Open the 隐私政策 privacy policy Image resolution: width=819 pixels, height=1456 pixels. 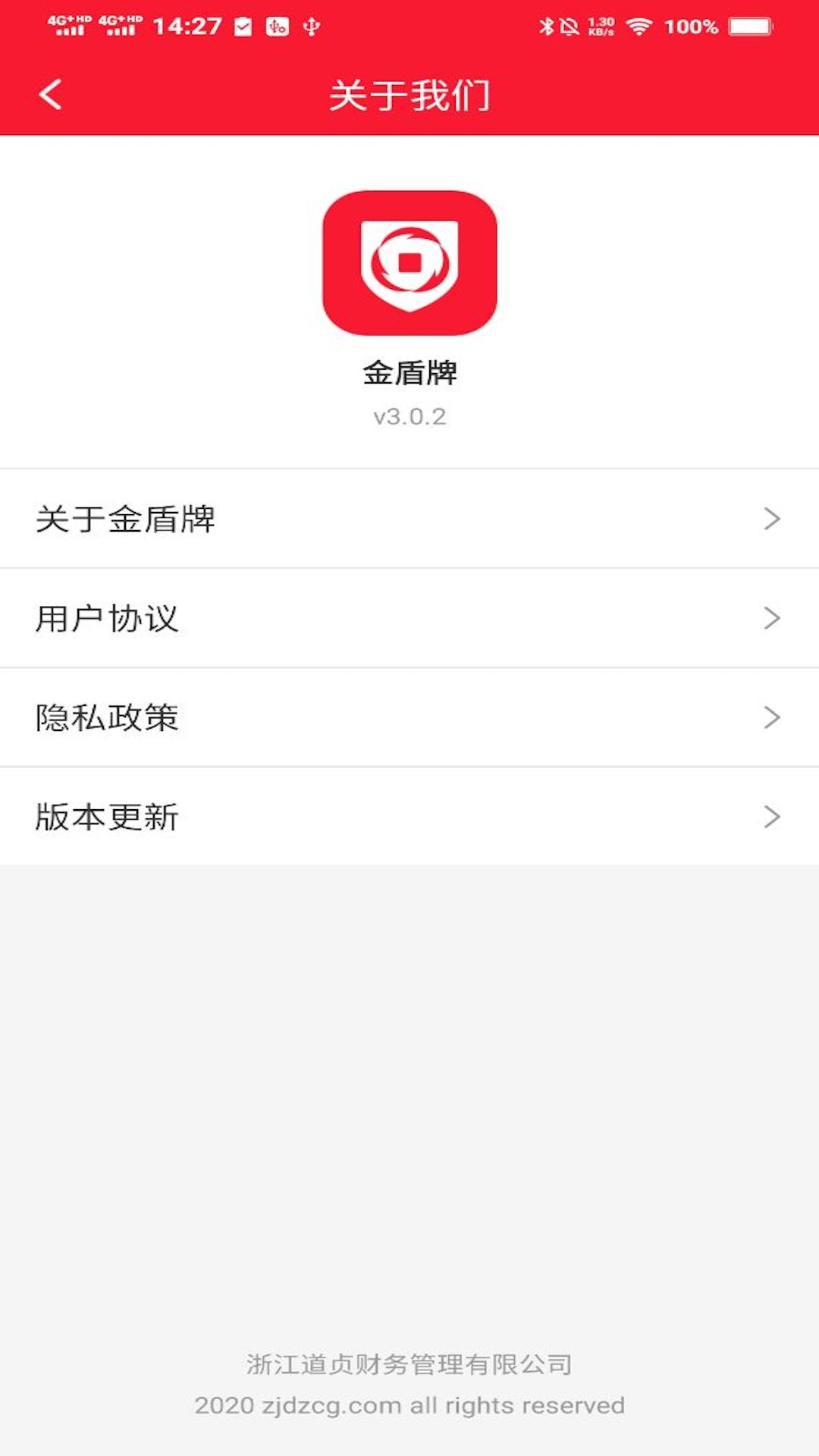click(106, 717)
